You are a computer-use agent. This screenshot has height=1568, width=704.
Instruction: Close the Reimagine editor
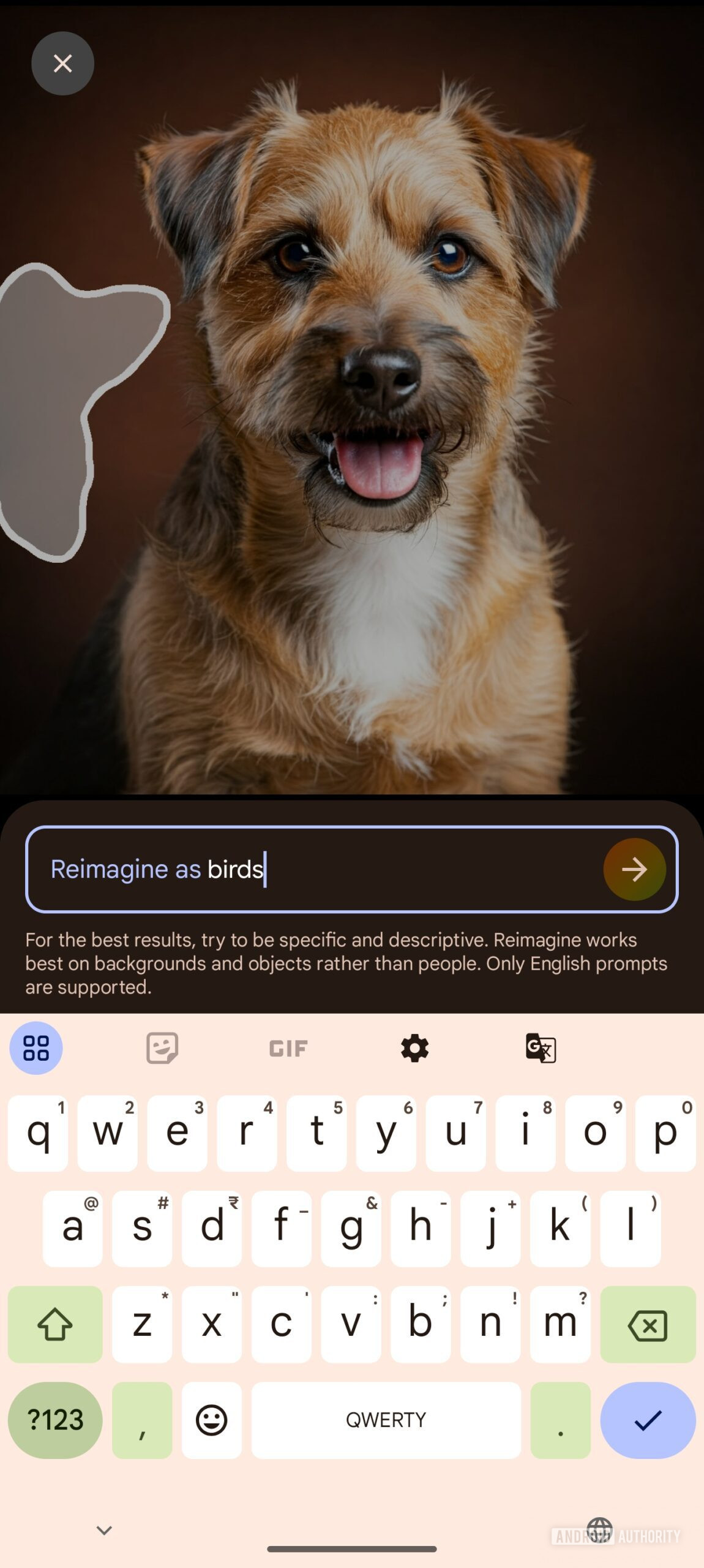tap(62, 63)
